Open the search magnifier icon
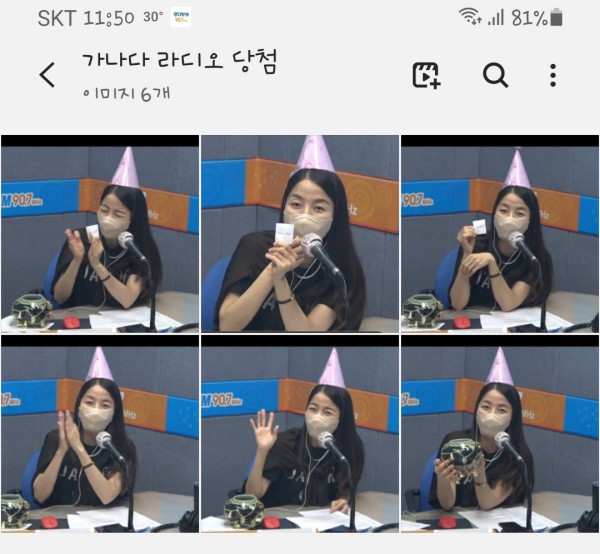600x554 pixels. pos(495,75)
